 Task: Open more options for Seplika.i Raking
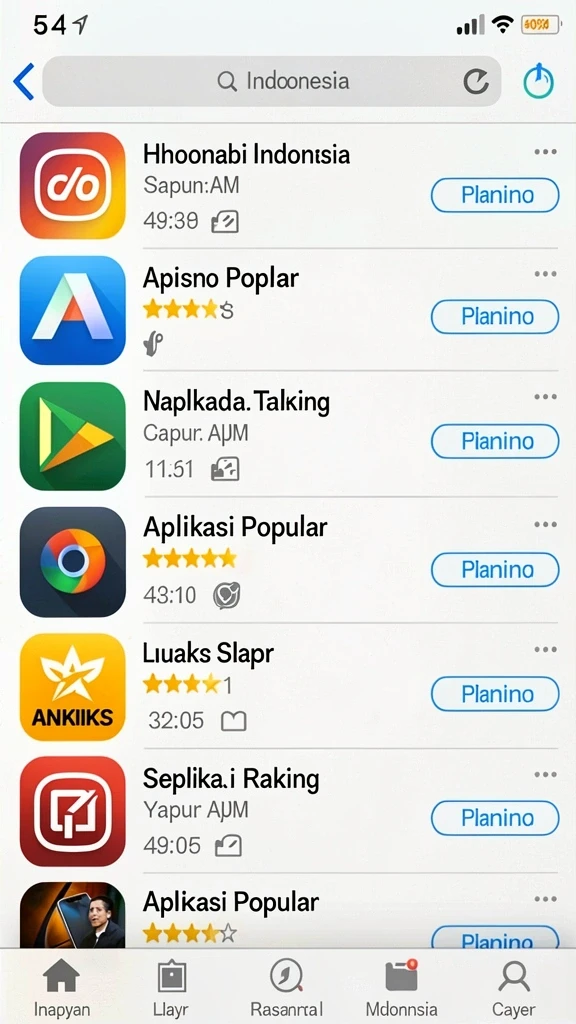(545, 775)
